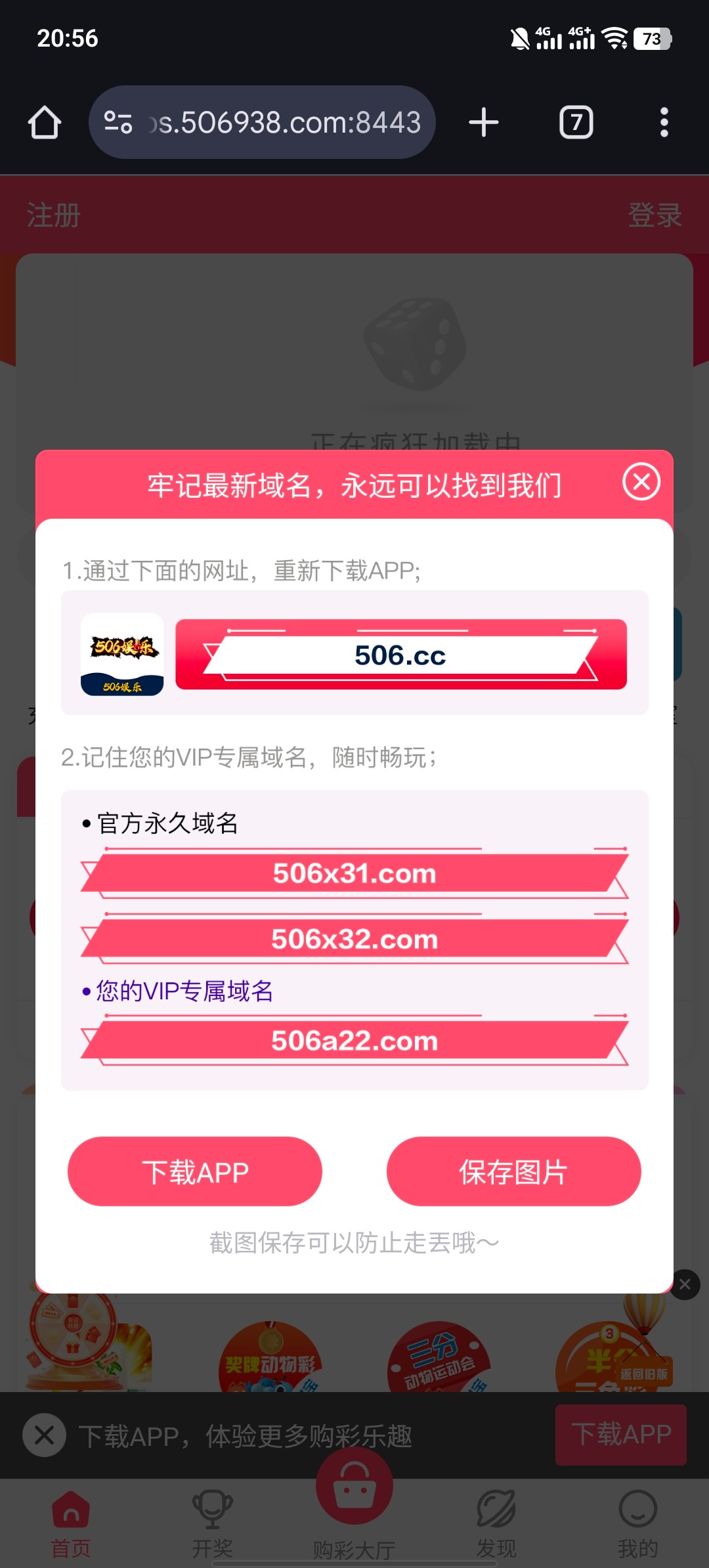The width and height of the screenshot is (709, 1568).
Task: Open the browser tab switcher
Action: [576, 123]
